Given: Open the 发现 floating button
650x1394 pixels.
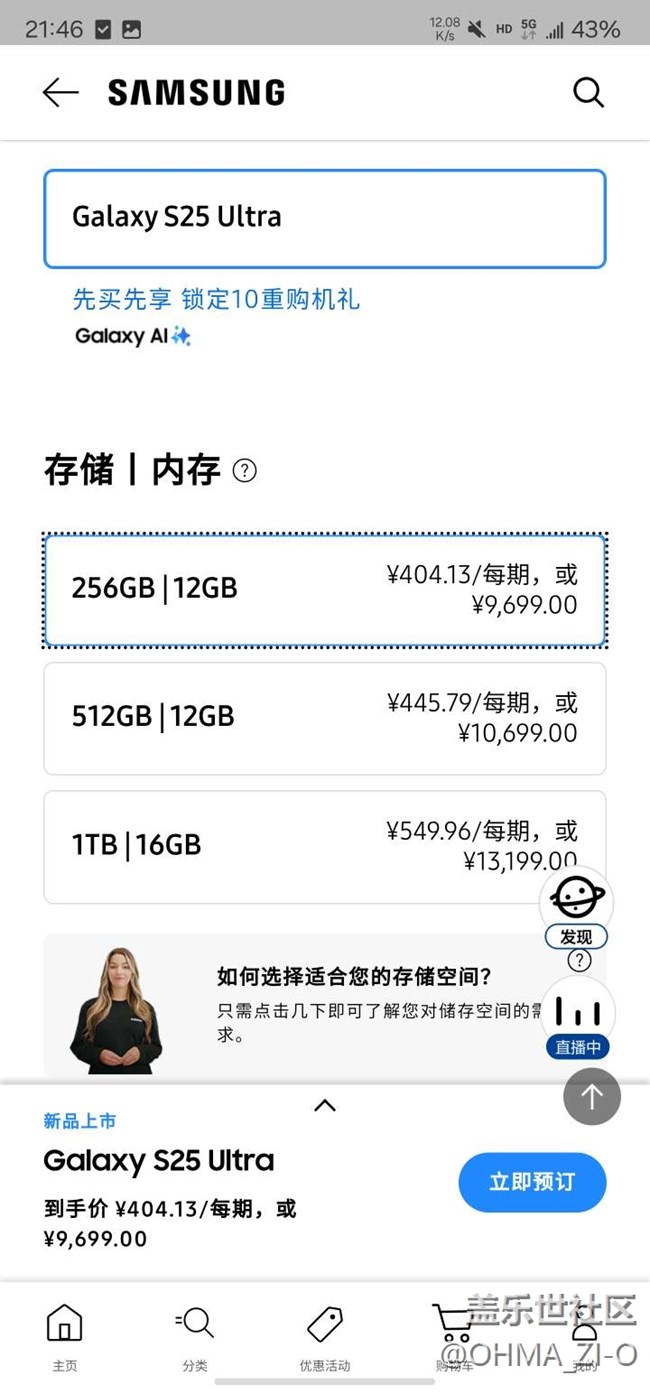Looking at the screenshot, I should [577, 909].
